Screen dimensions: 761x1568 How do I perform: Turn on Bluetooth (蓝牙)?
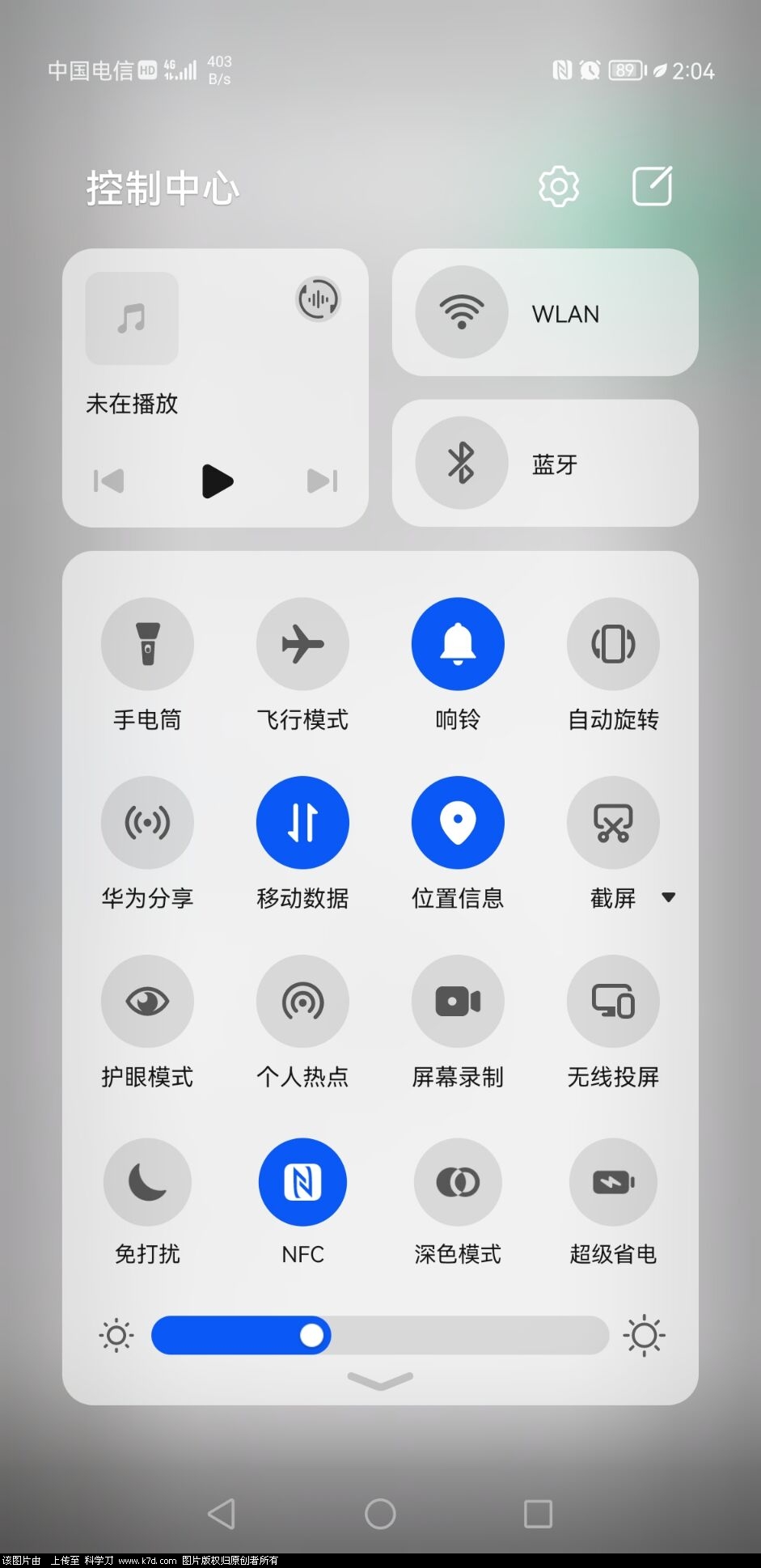click(x=462, y=463)
